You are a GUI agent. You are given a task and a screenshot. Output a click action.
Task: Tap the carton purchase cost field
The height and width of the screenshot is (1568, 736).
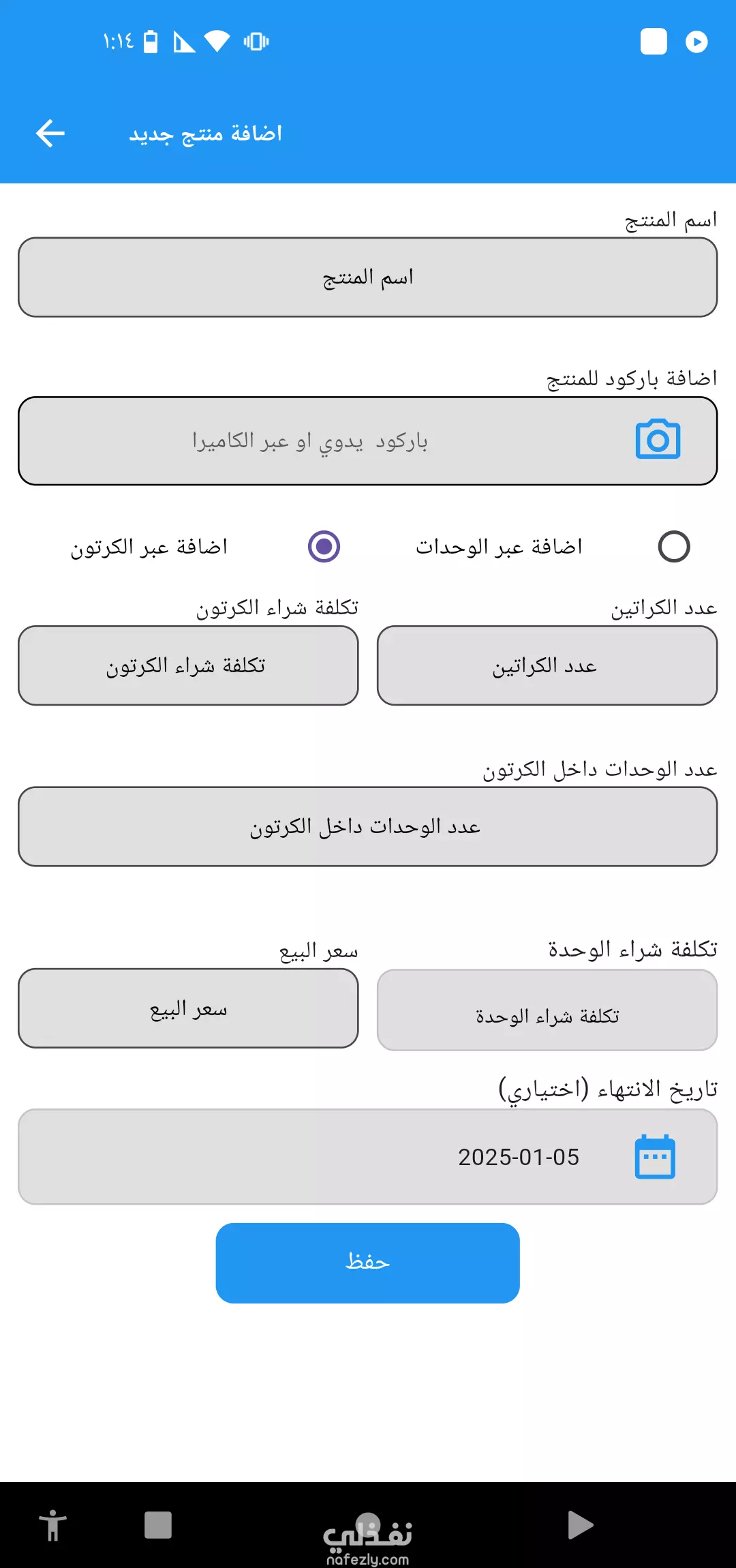(x=188, y=665)
